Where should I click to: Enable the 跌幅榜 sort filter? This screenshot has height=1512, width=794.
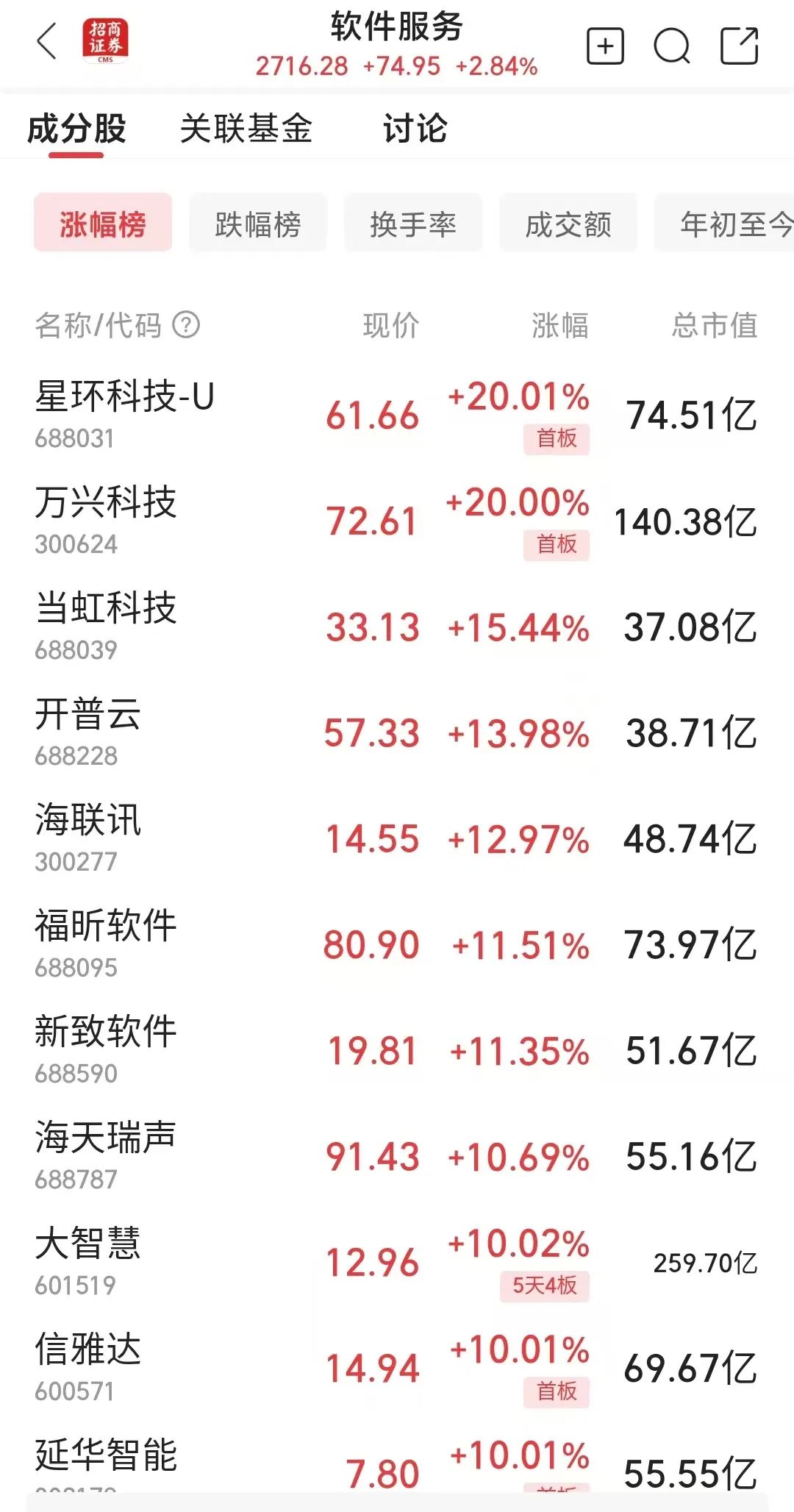tap(257, 223)
